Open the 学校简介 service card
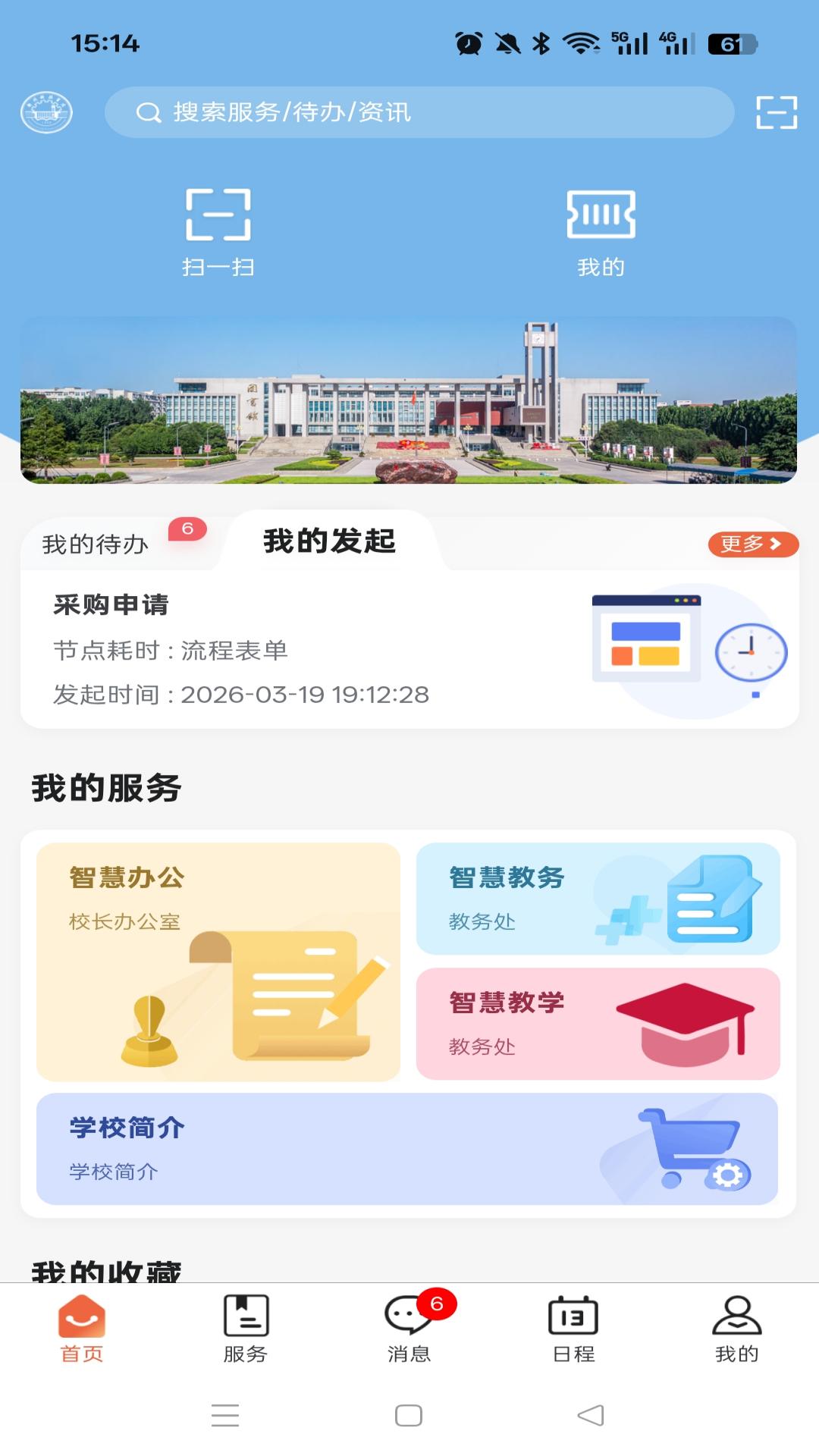The width and height of the screenshot is (819, 1456). (x=407, y=1149)
